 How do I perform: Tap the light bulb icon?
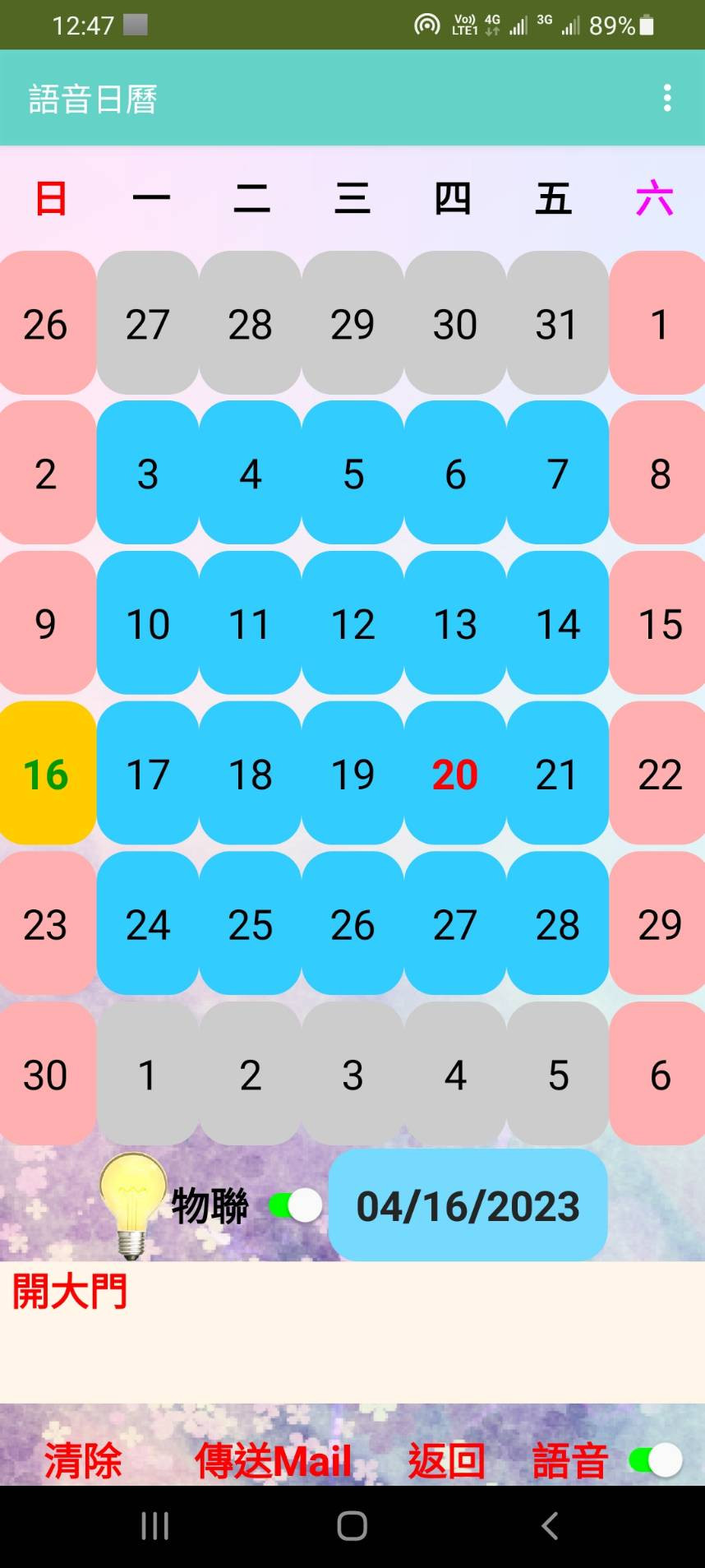click(131, 1205)
